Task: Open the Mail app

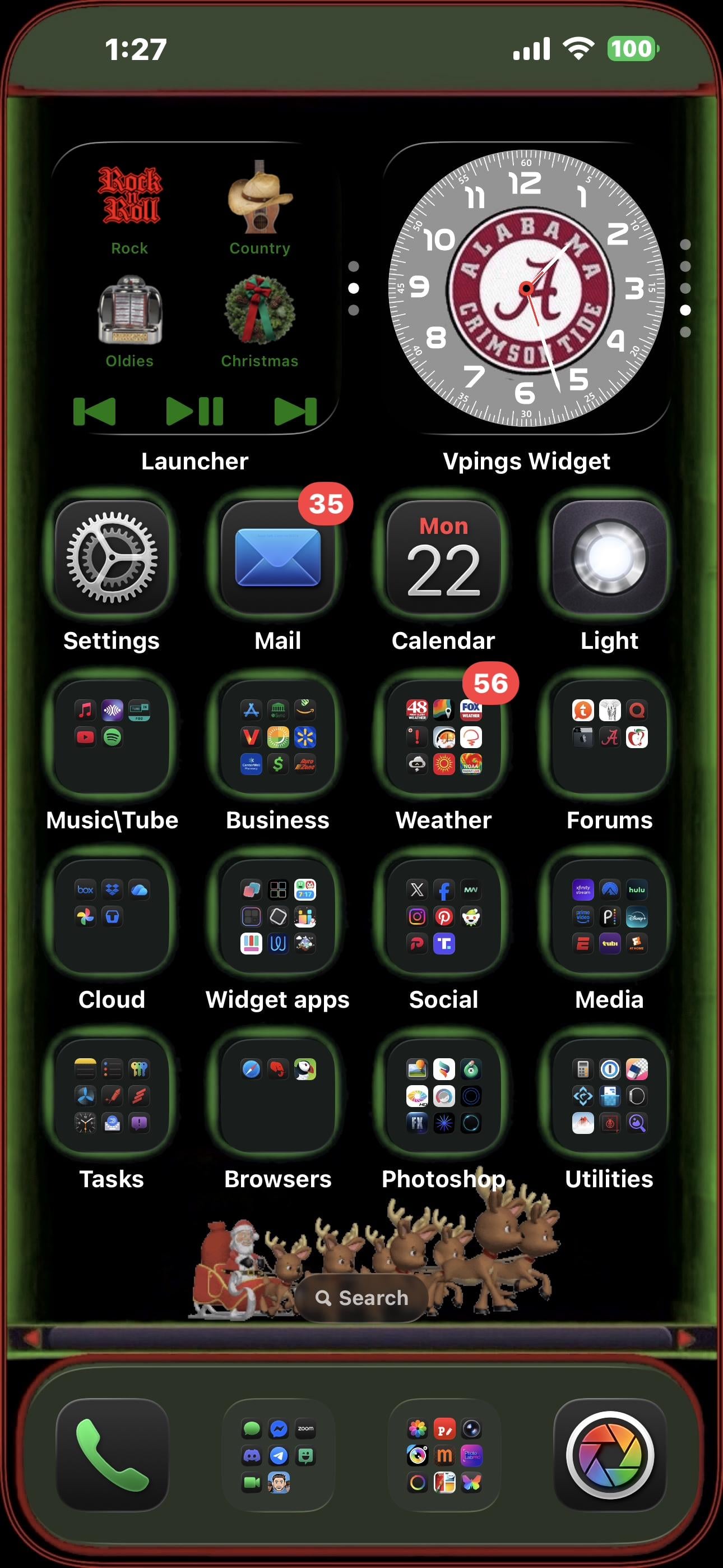Action: click(x=277, y=557)
